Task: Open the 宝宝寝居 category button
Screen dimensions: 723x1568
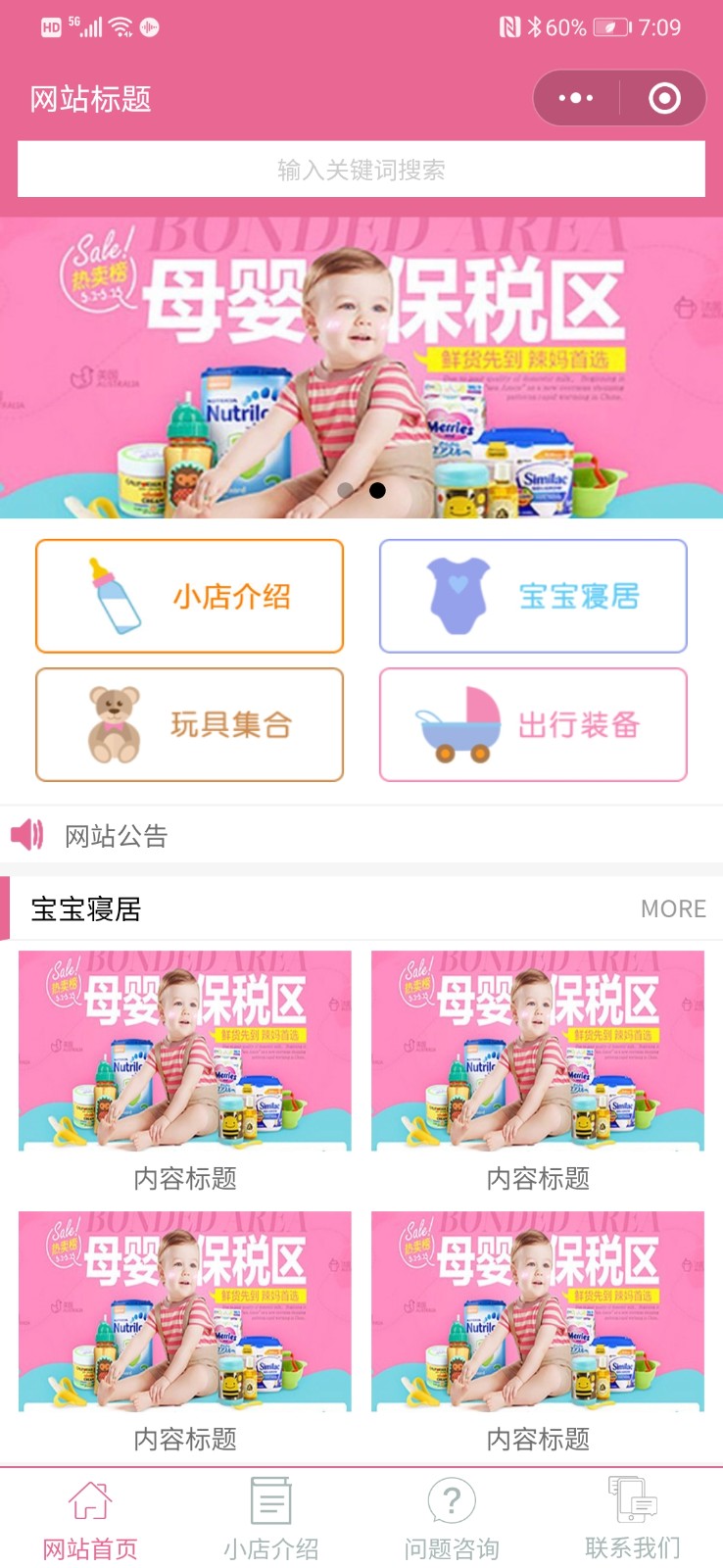Action: 533,596
